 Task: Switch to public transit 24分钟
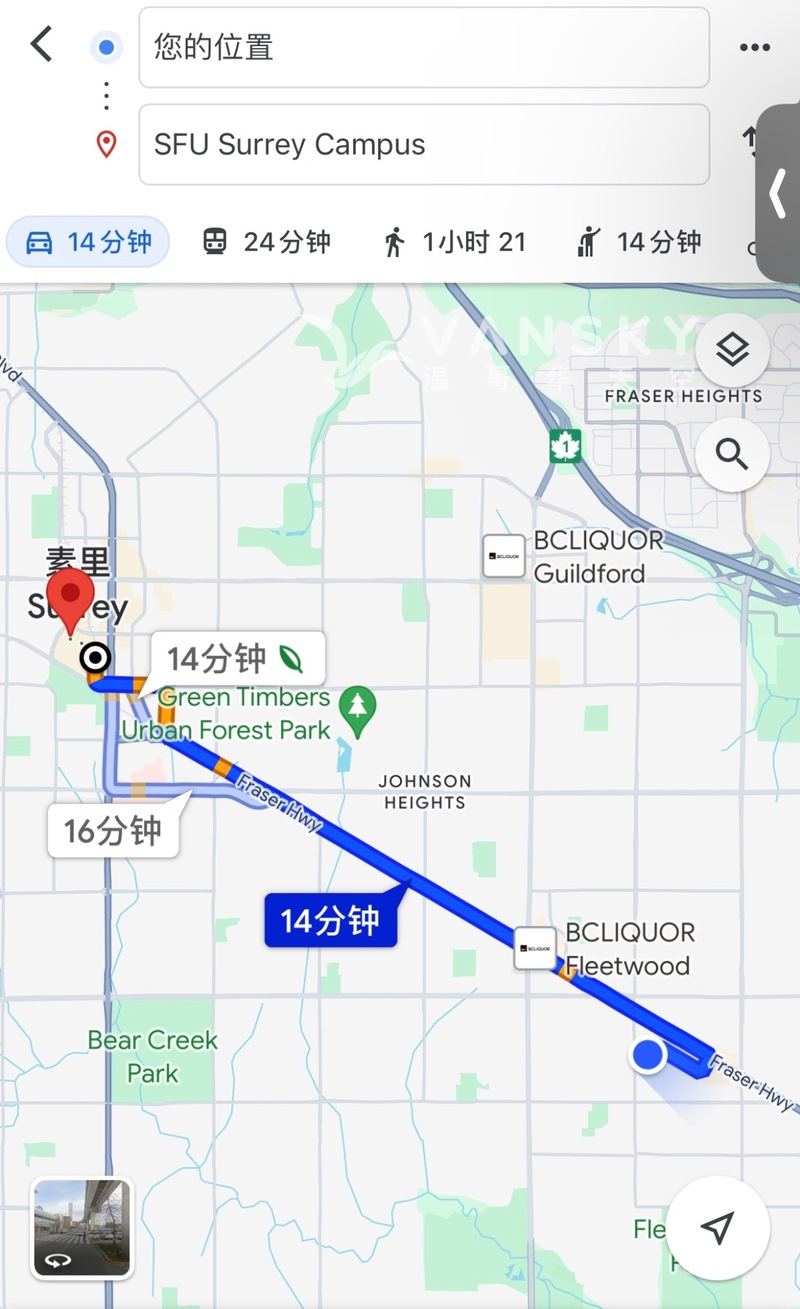click(x=266, y=242)
